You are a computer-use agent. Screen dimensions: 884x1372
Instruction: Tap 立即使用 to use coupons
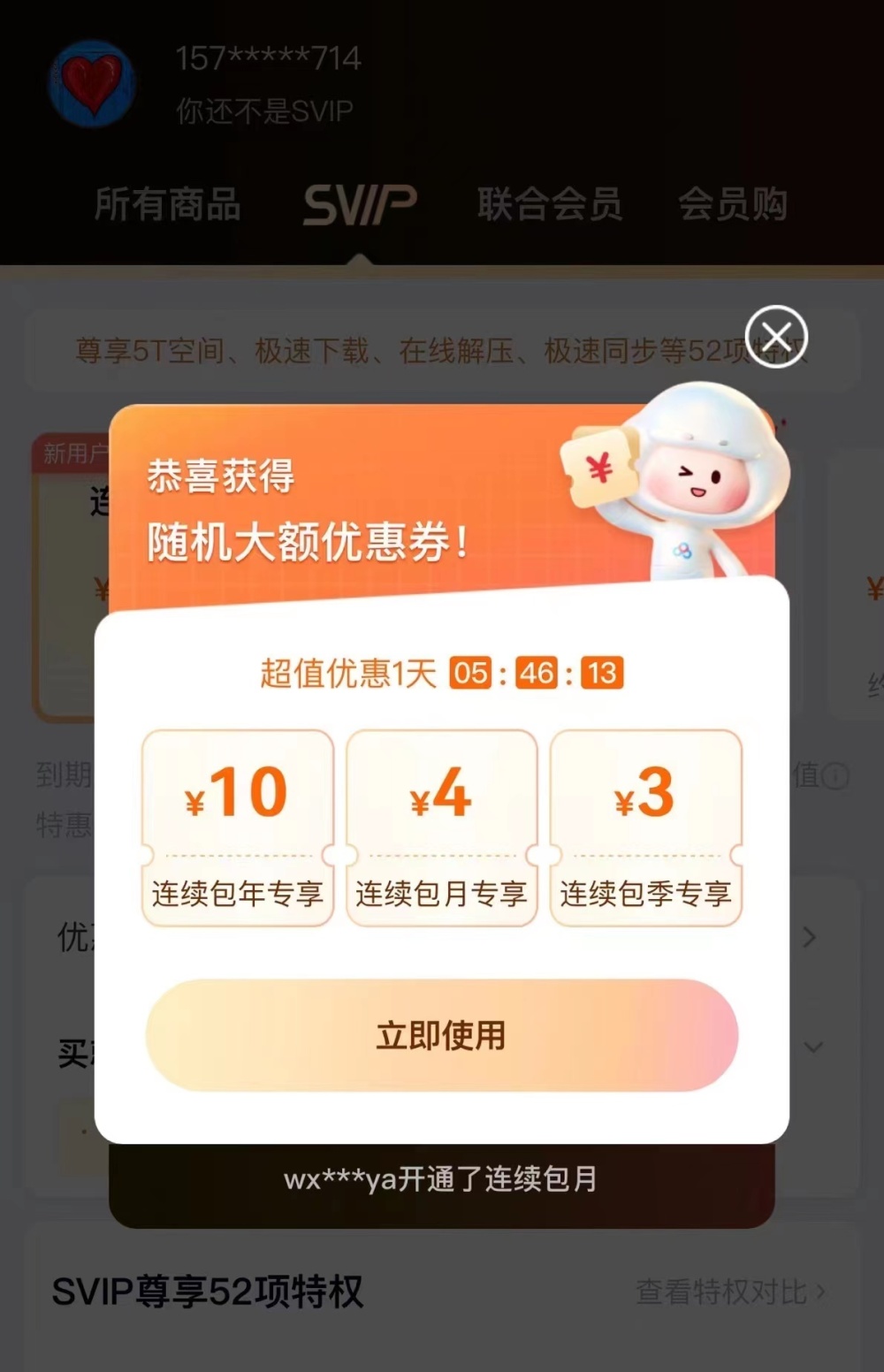(x=441, y=1035)
